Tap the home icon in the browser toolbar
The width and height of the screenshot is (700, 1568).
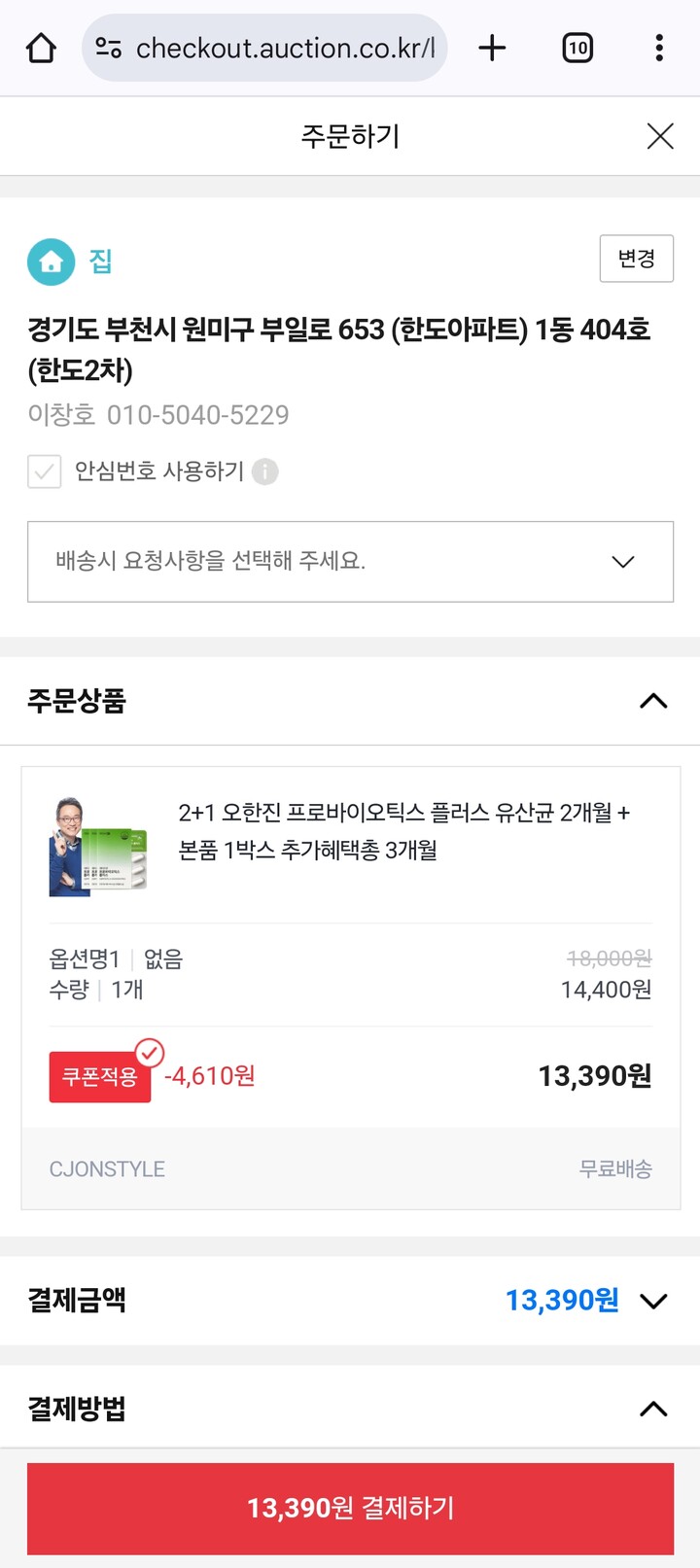[x=40, y=48]
